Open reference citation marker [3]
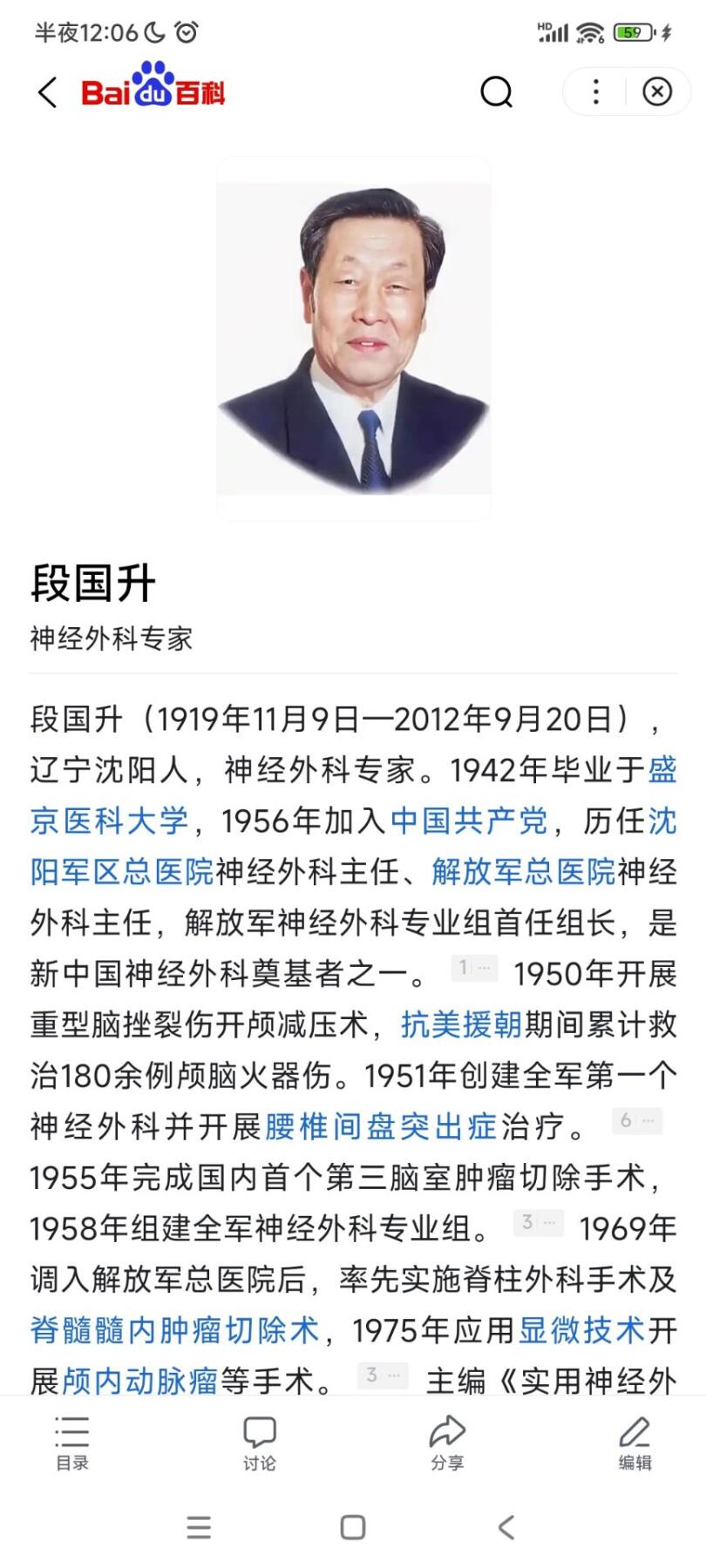 pyautogui.click(x=538, y=1224)
